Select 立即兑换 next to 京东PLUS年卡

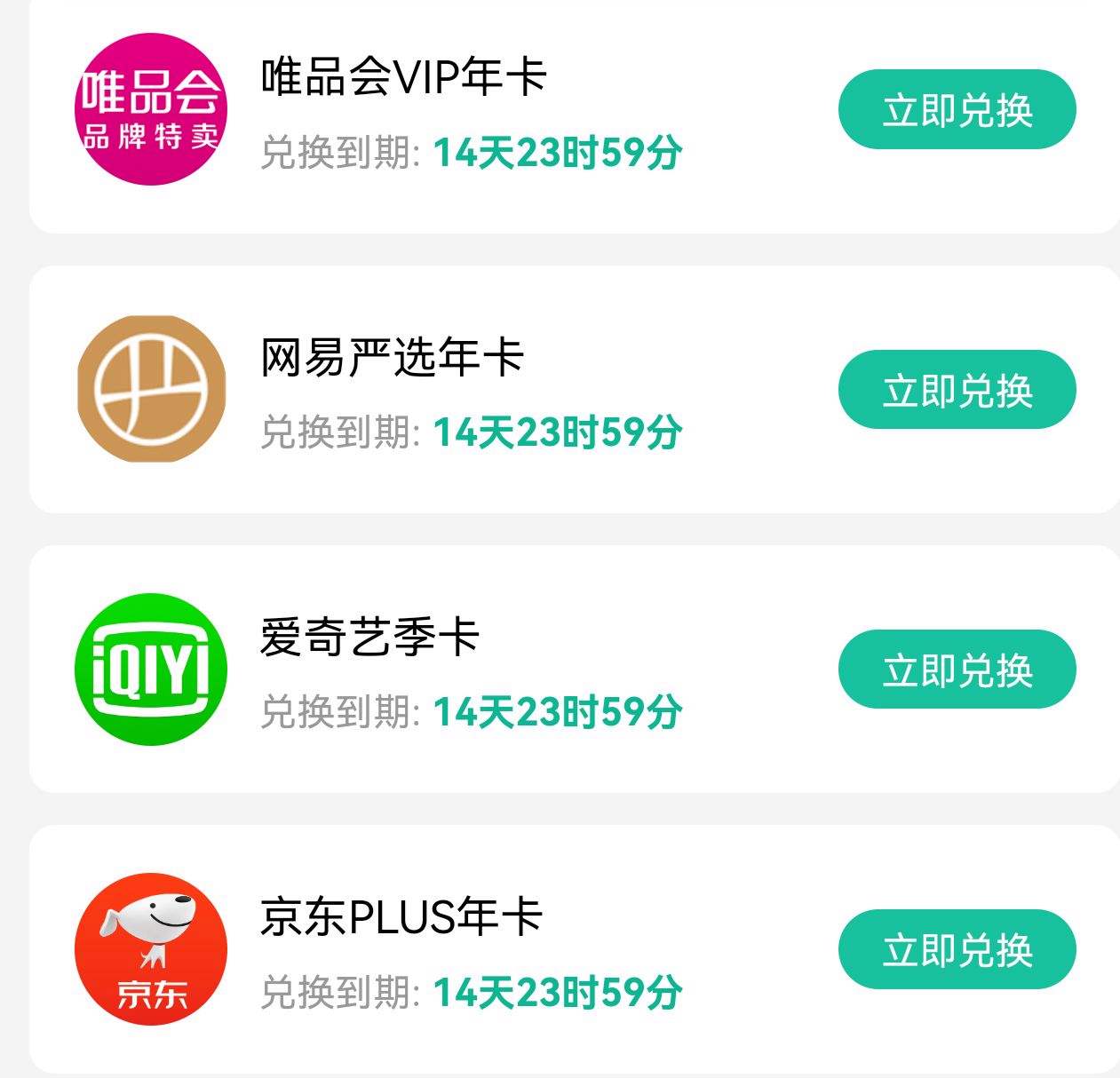click(957, 949)
